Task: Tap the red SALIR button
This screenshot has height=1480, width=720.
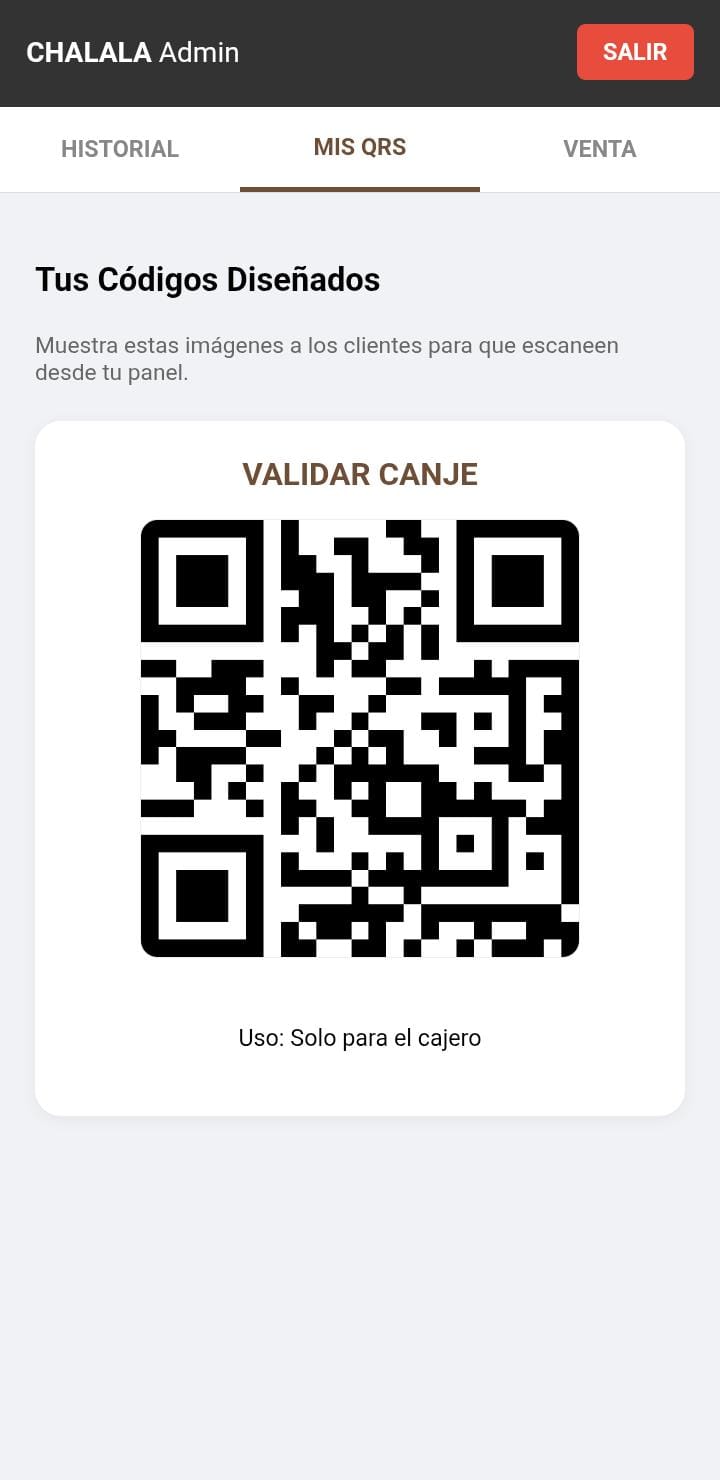Action: coord(635,52)
